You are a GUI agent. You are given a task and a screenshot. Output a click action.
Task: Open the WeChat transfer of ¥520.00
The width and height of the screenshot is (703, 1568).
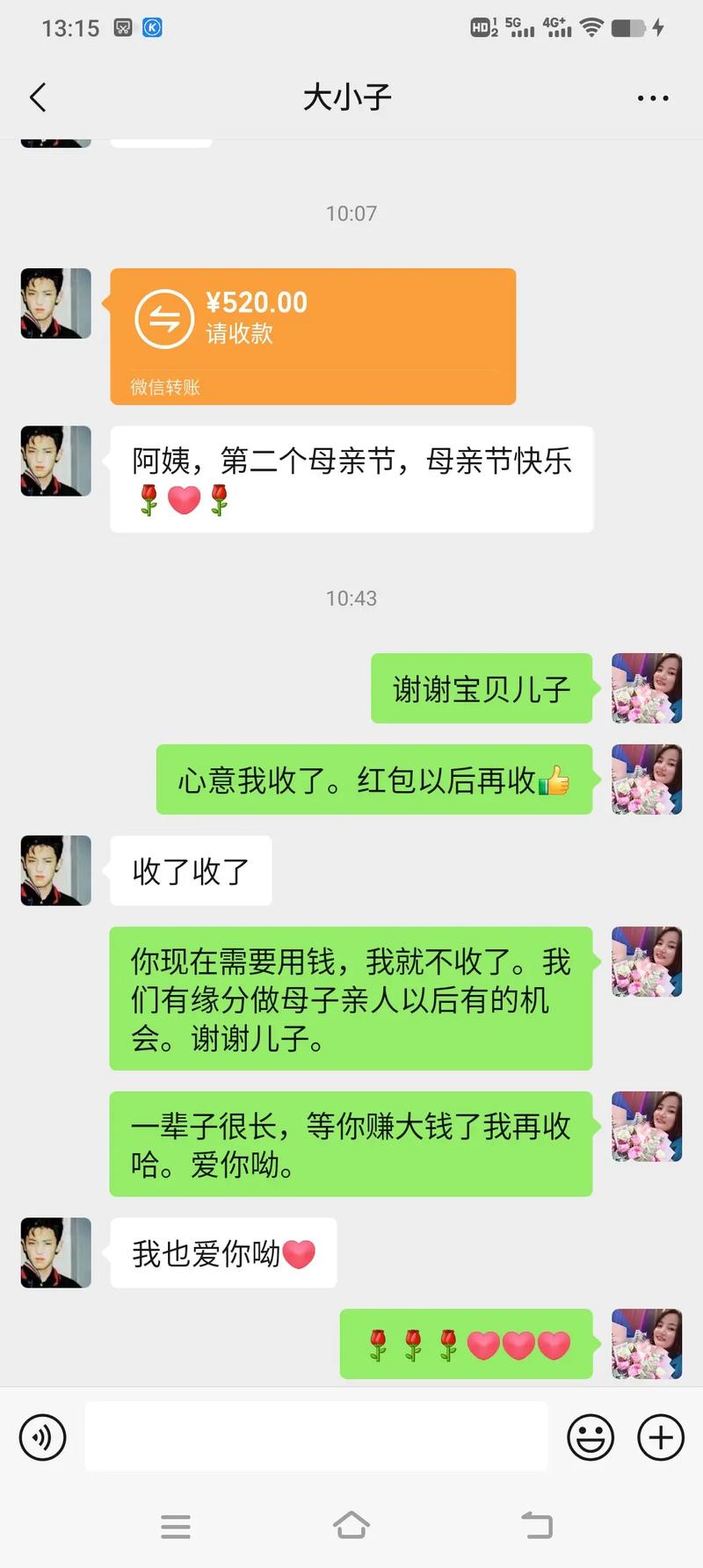(x=313, y=336)
